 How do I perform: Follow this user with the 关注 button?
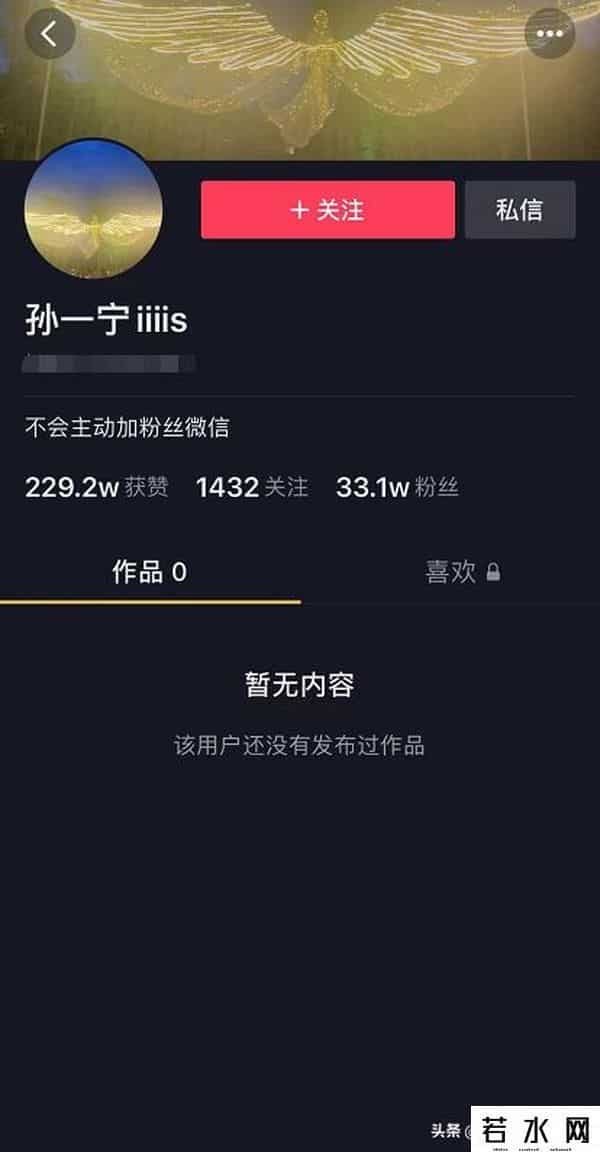click(328, 210)
